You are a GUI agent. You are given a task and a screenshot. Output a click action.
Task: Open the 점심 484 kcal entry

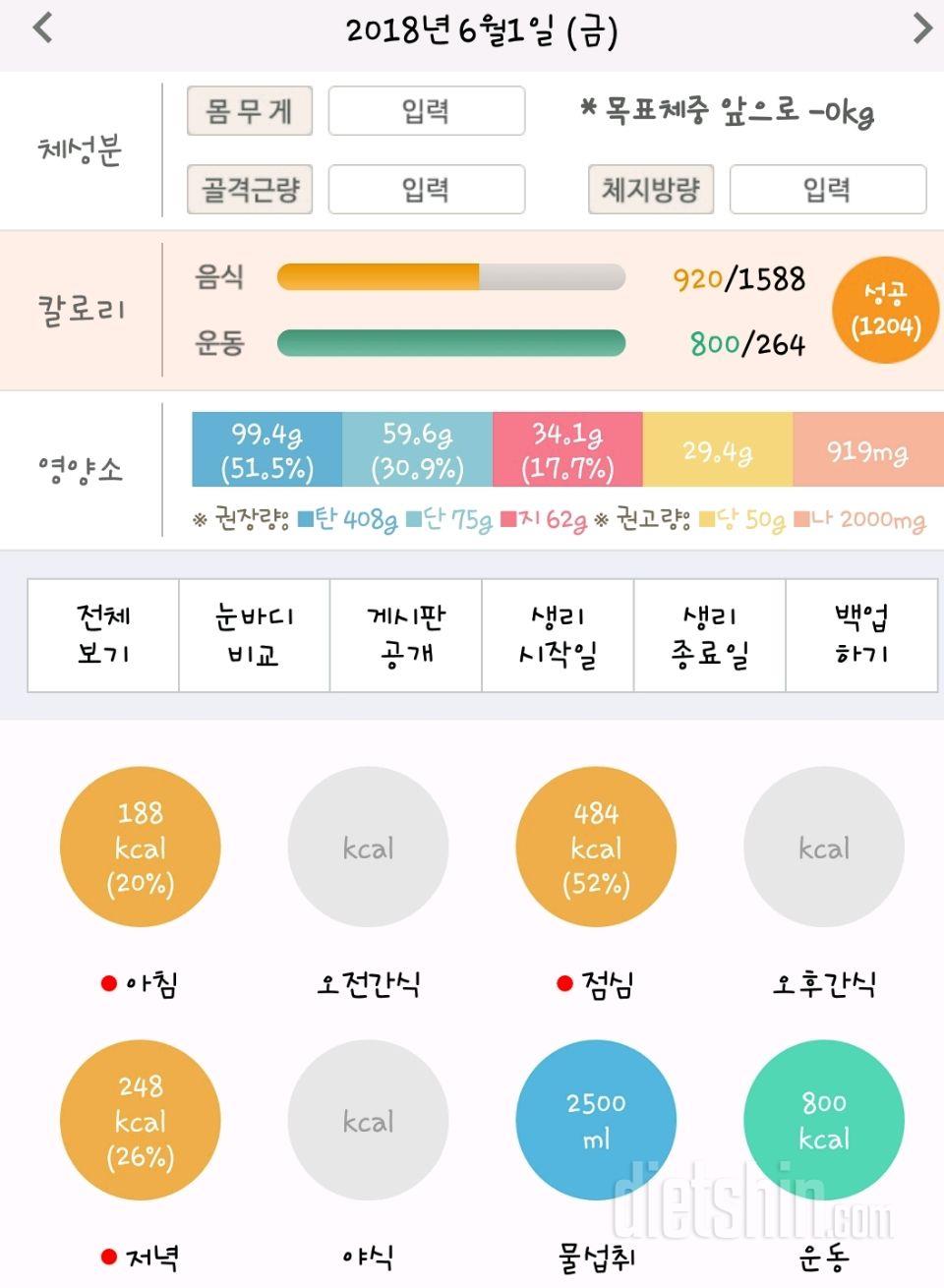[x=596, y=848]
